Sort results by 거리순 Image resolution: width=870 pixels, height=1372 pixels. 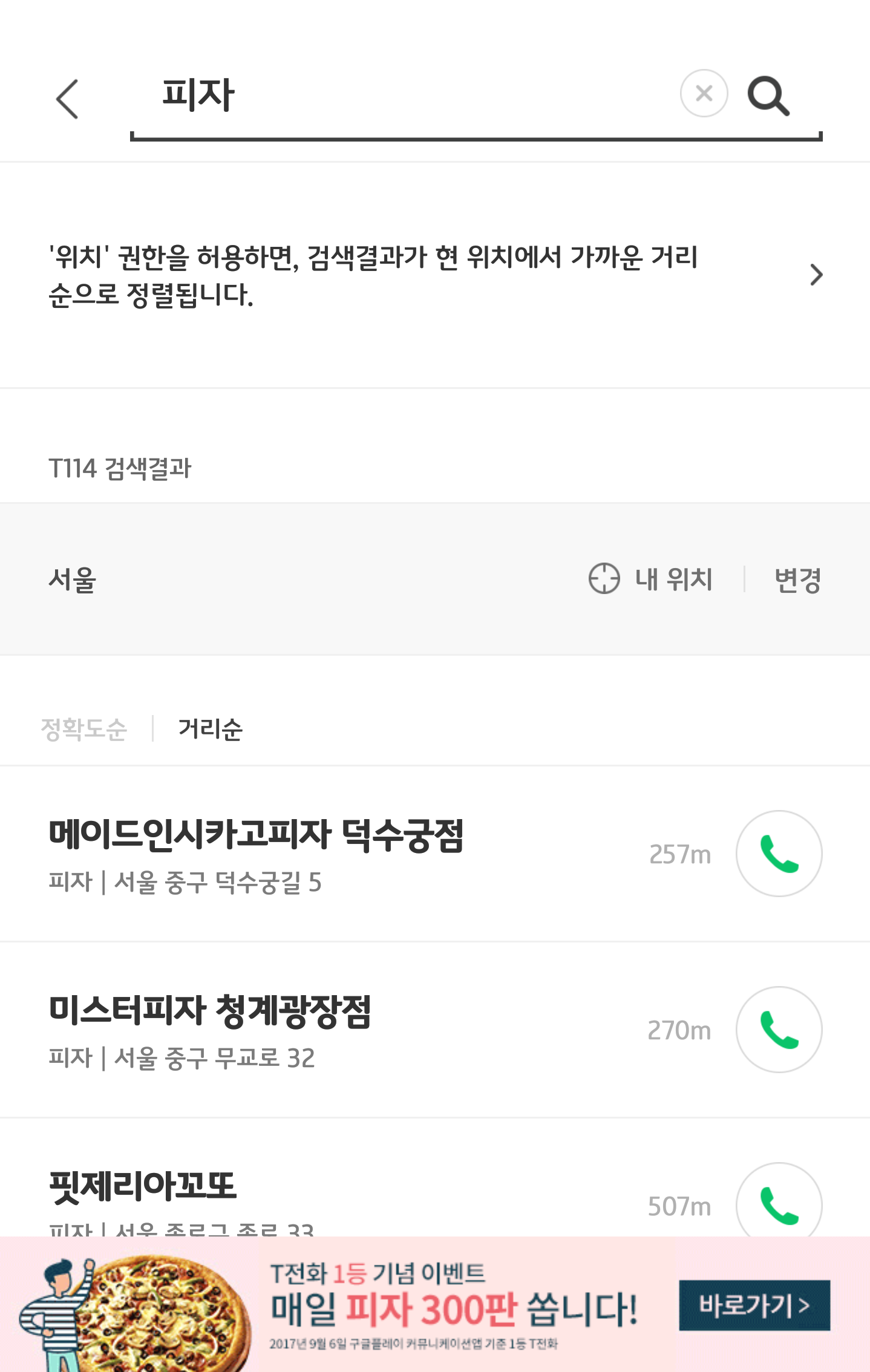[210, 729]
